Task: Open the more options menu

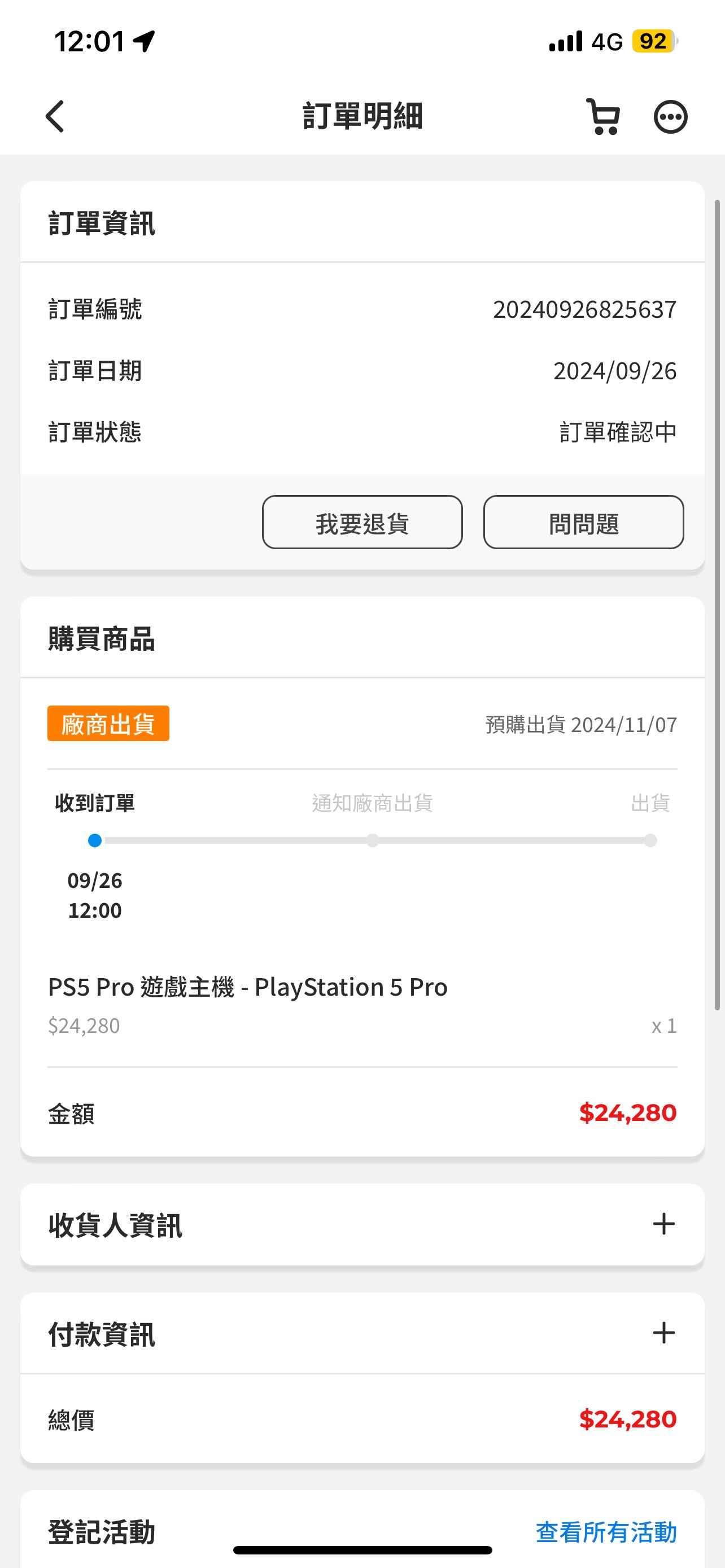Action: [670, 117]
